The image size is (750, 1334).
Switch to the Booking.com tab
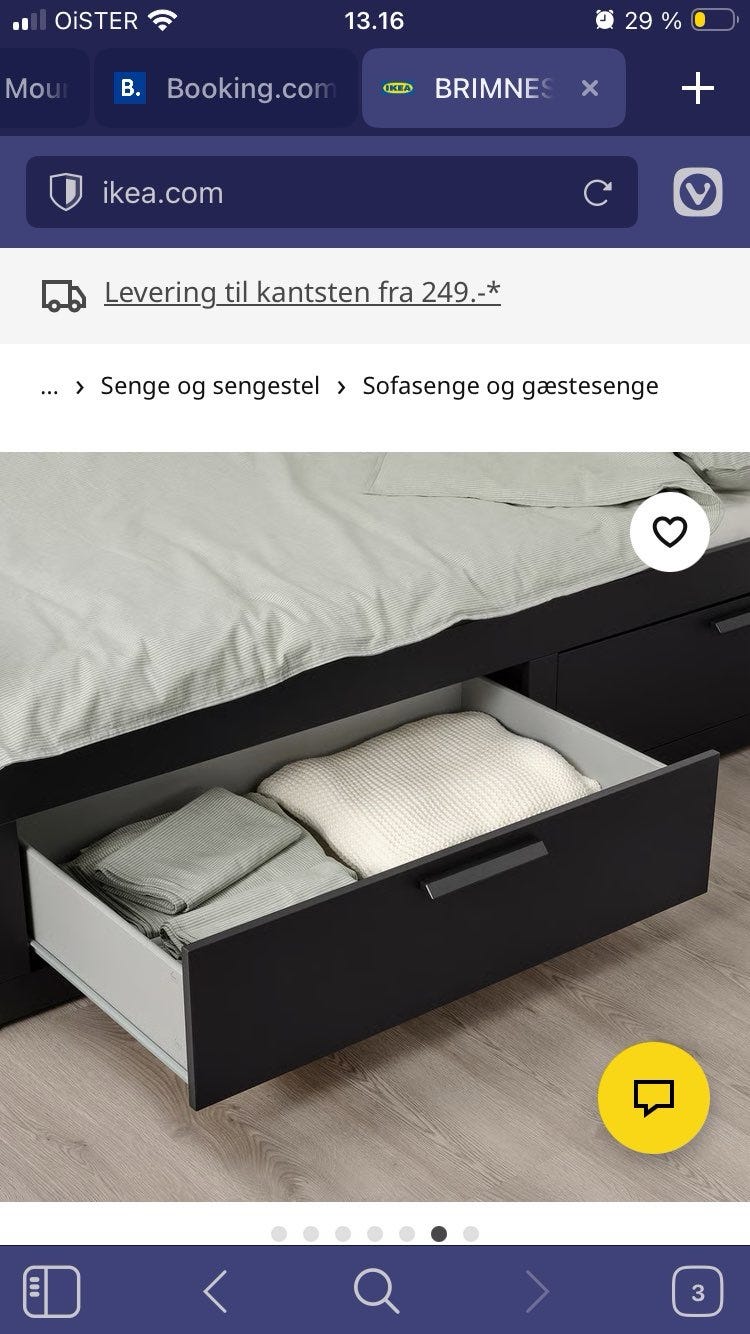[224, 88]
